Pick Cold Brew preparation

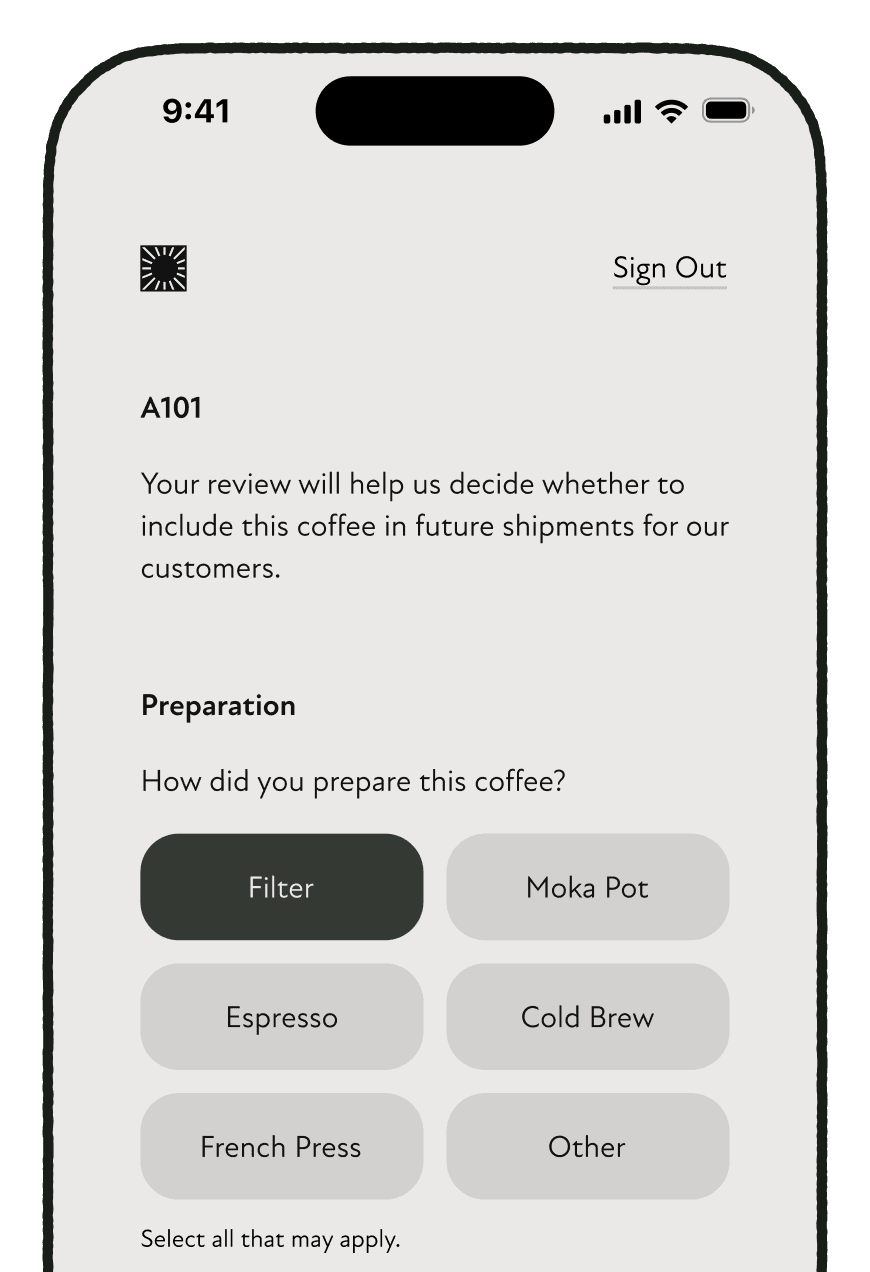(587, 1017)
